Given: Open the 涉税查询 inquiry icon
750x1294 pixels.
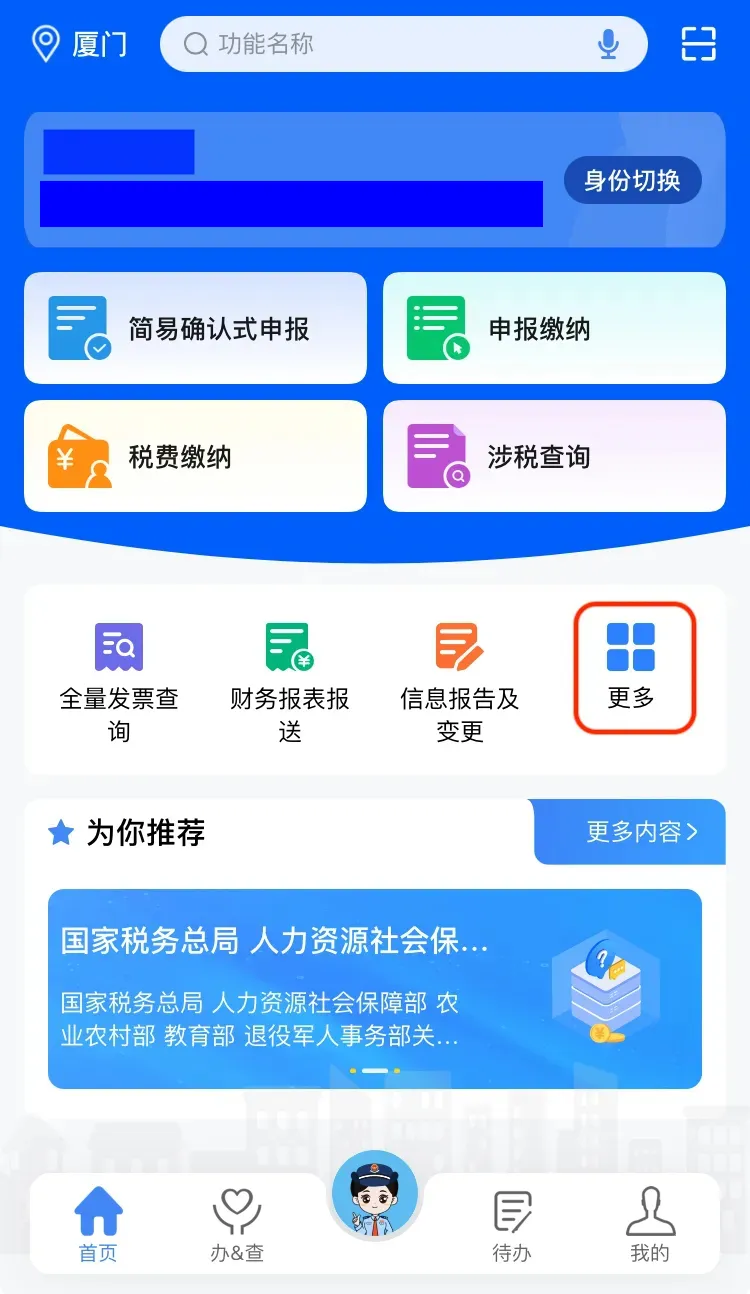Looking at the screenshot, I should click(x=553, y=455).
